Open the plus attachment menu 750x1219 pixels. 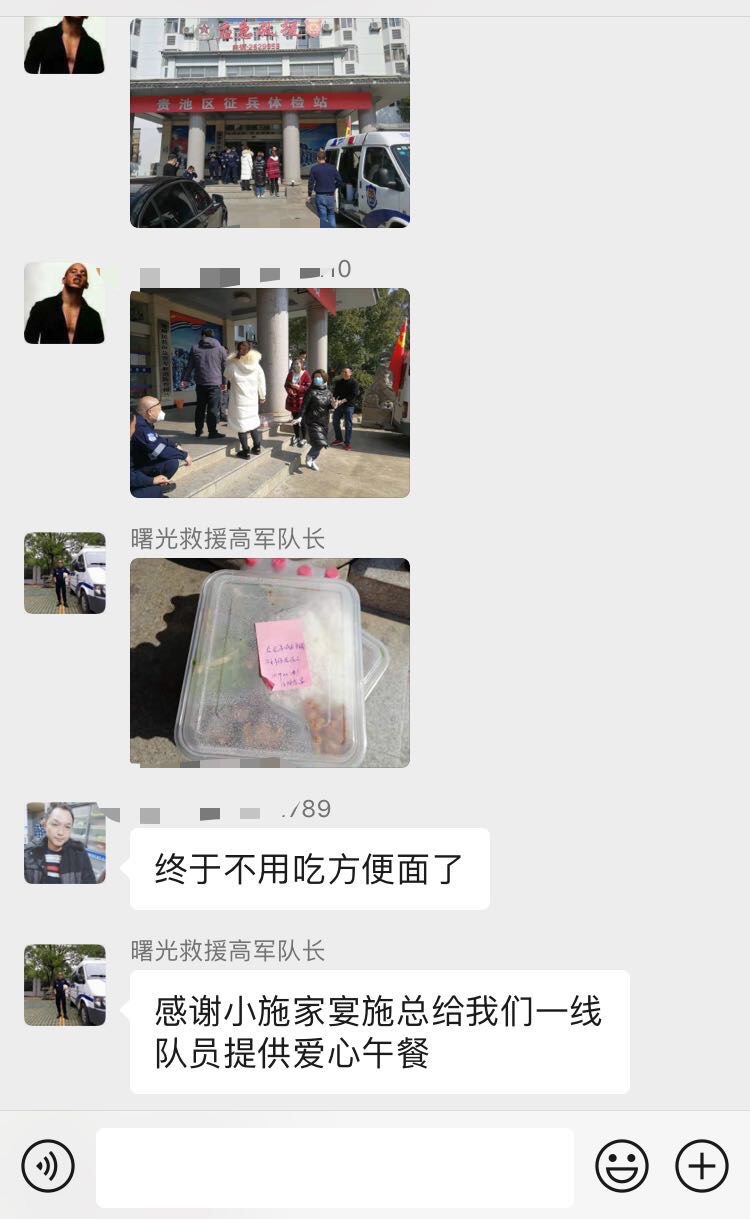702,1166
